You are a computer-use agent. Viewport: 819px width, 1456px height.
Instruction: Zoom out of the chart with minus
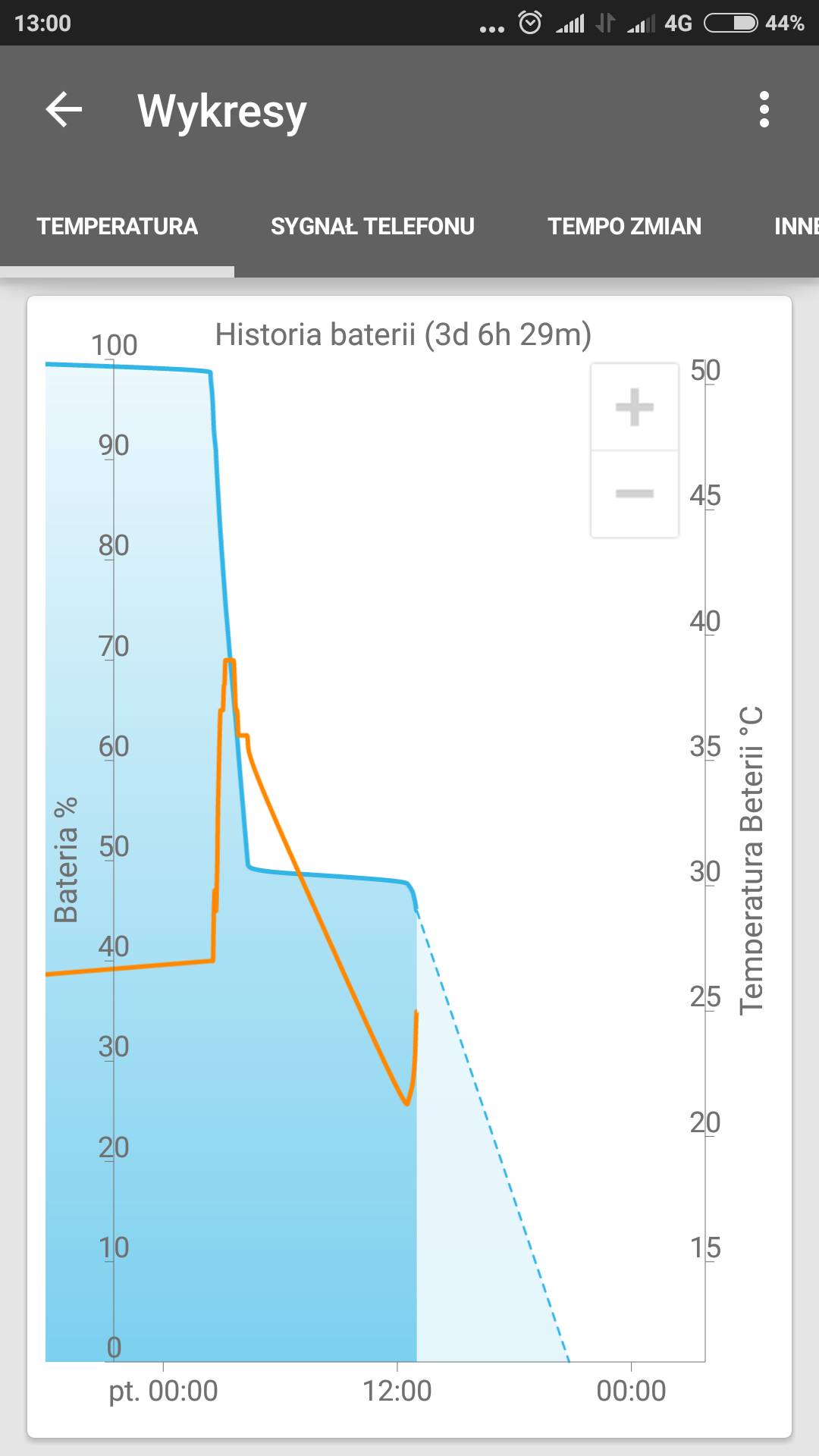coord(635,494)
